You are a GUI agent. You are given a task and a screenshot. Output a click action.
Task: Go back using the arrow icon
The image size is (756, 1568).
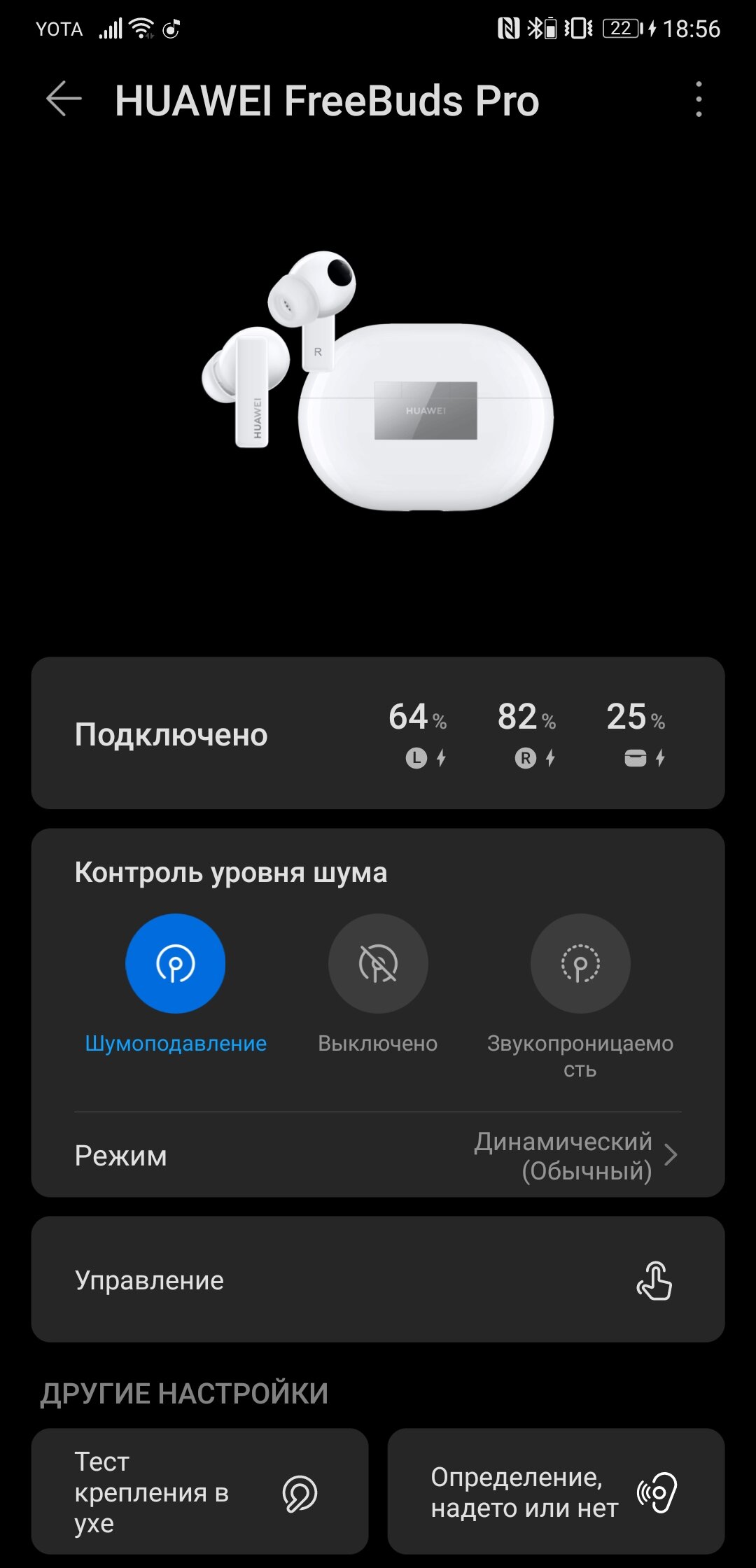pyautogui.click(x=64, y=99)
